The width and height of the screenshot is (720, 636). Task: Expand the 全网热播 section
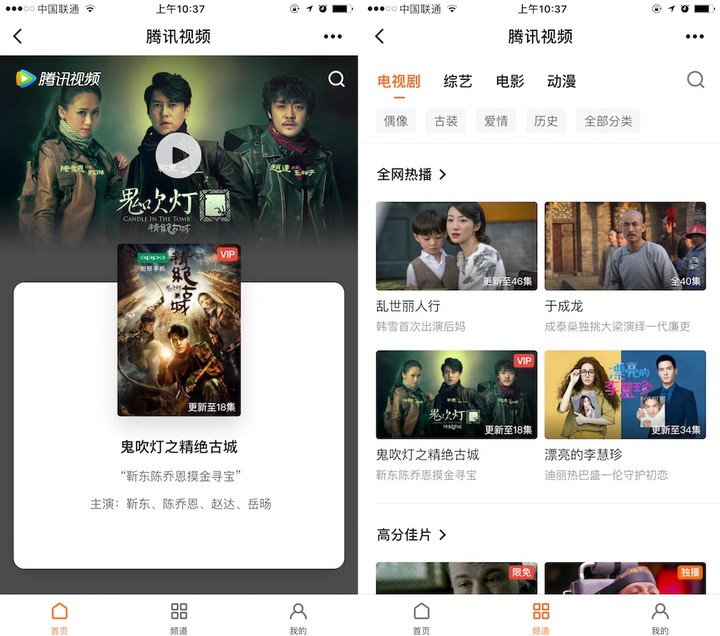coord(411,174)
